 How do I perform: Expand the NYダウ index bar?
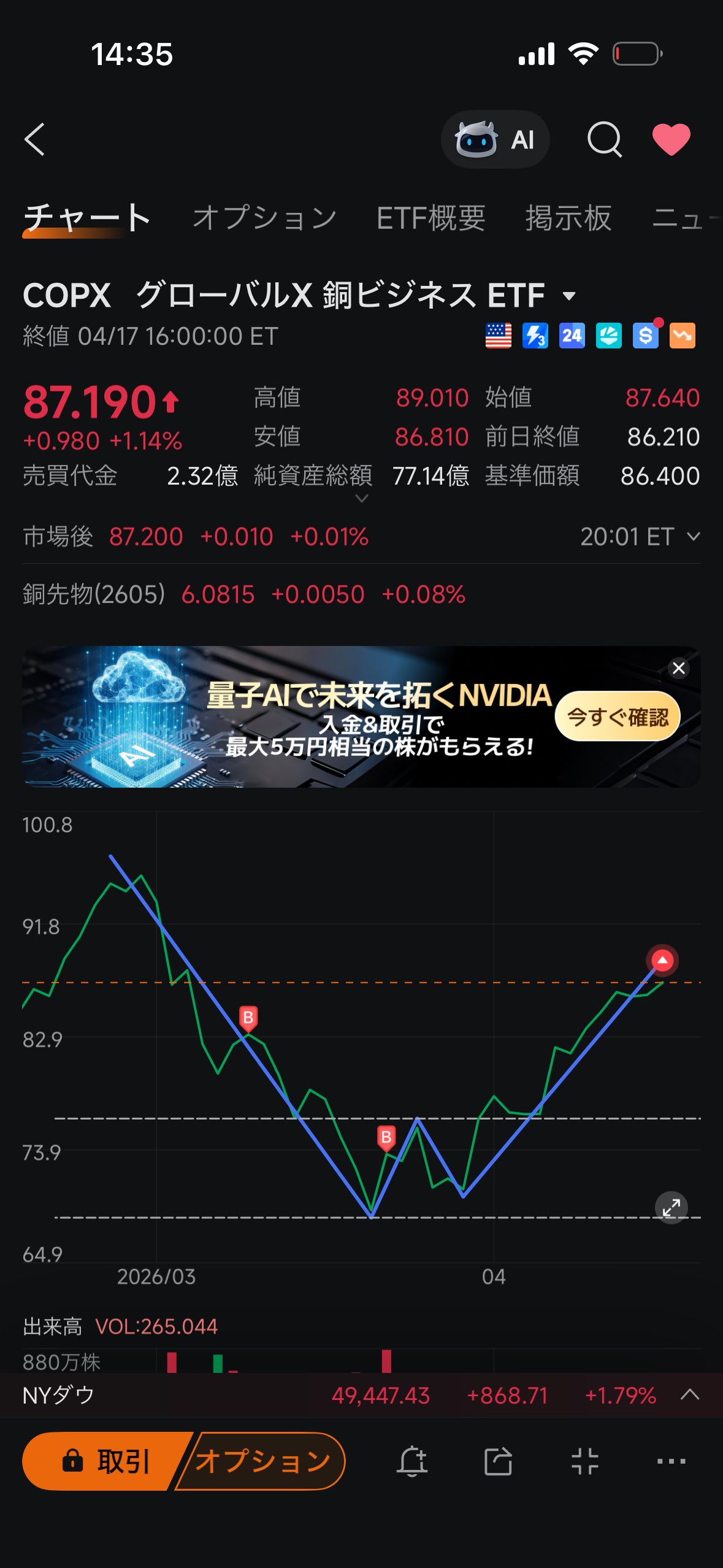[x=689, y=1394]
